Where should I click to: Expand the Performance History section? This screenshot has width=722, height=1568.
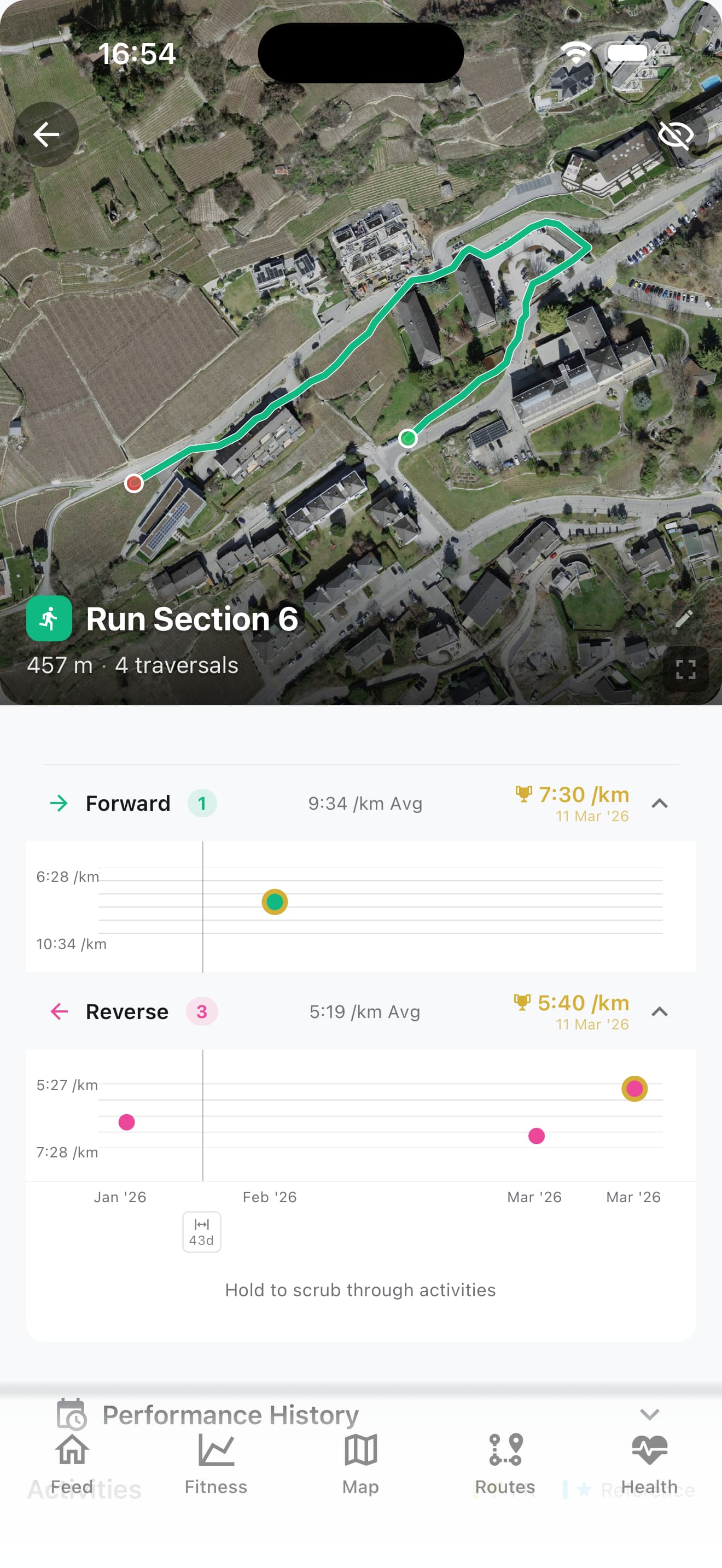point(650,1414)
